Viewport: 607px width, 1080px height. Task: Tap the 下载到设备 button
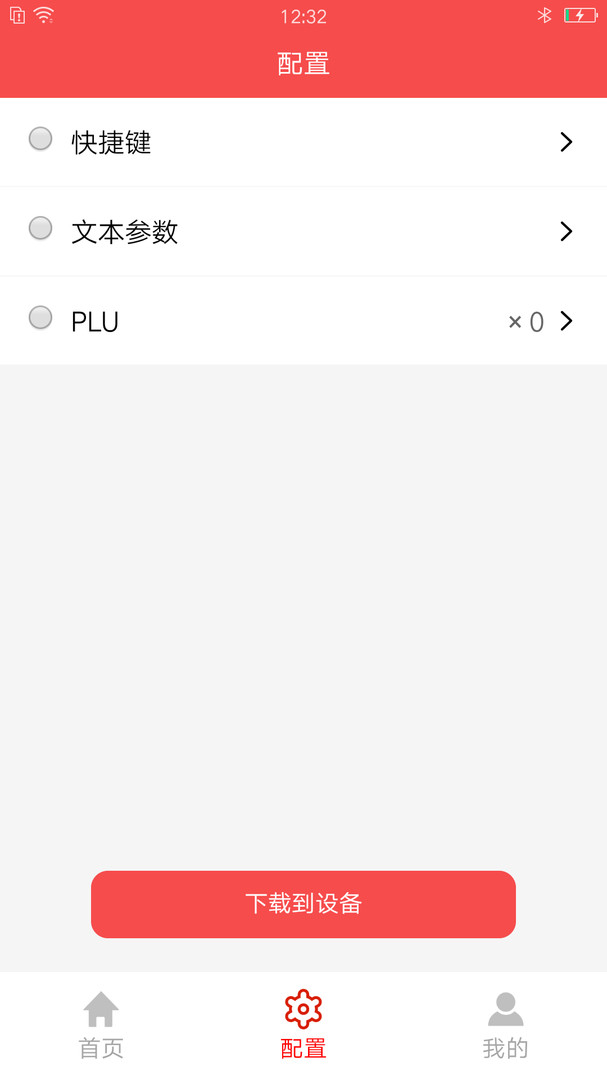click(303, 904)
